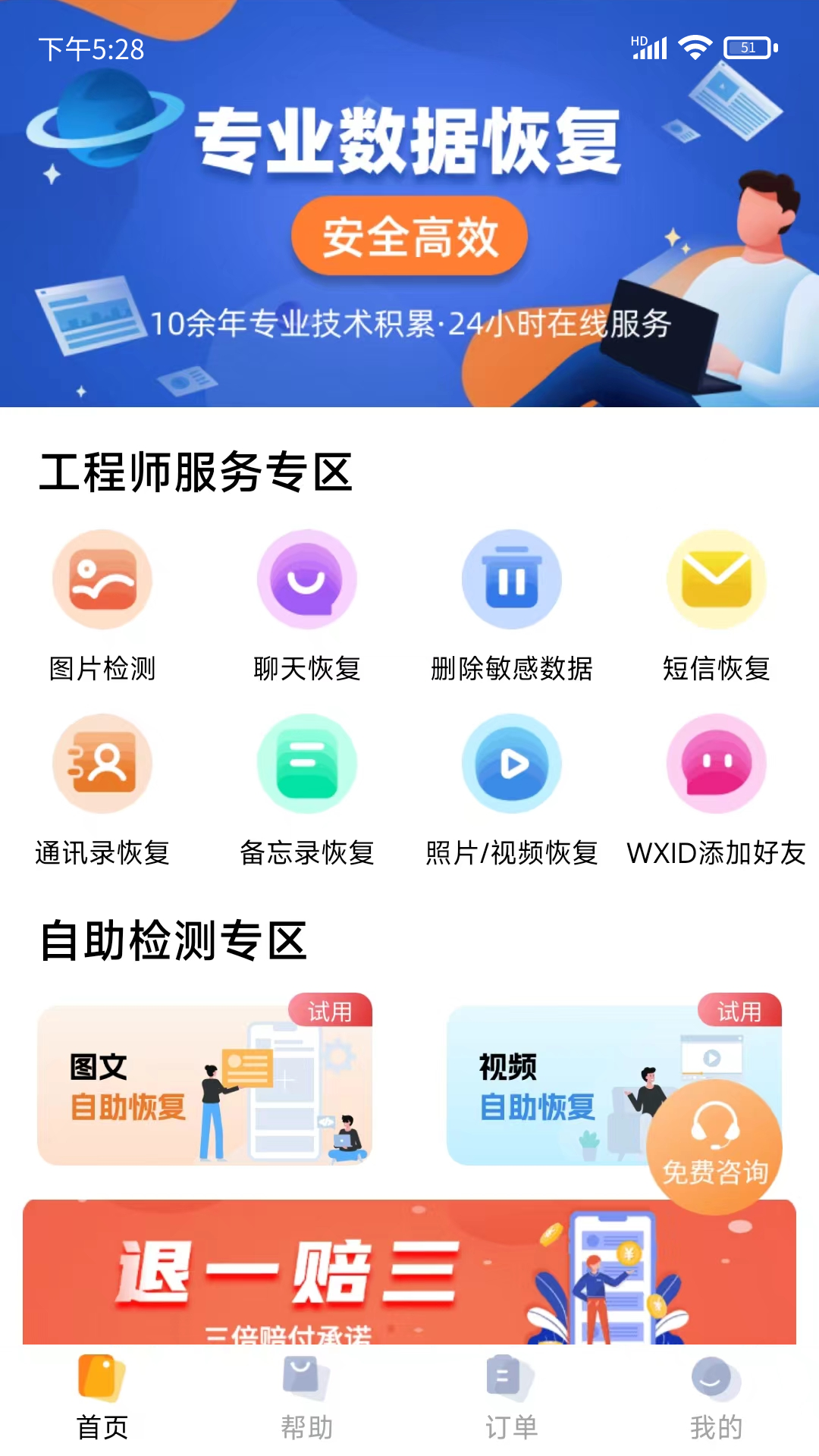Open the 退一赔三 promotion banner

409,1274
